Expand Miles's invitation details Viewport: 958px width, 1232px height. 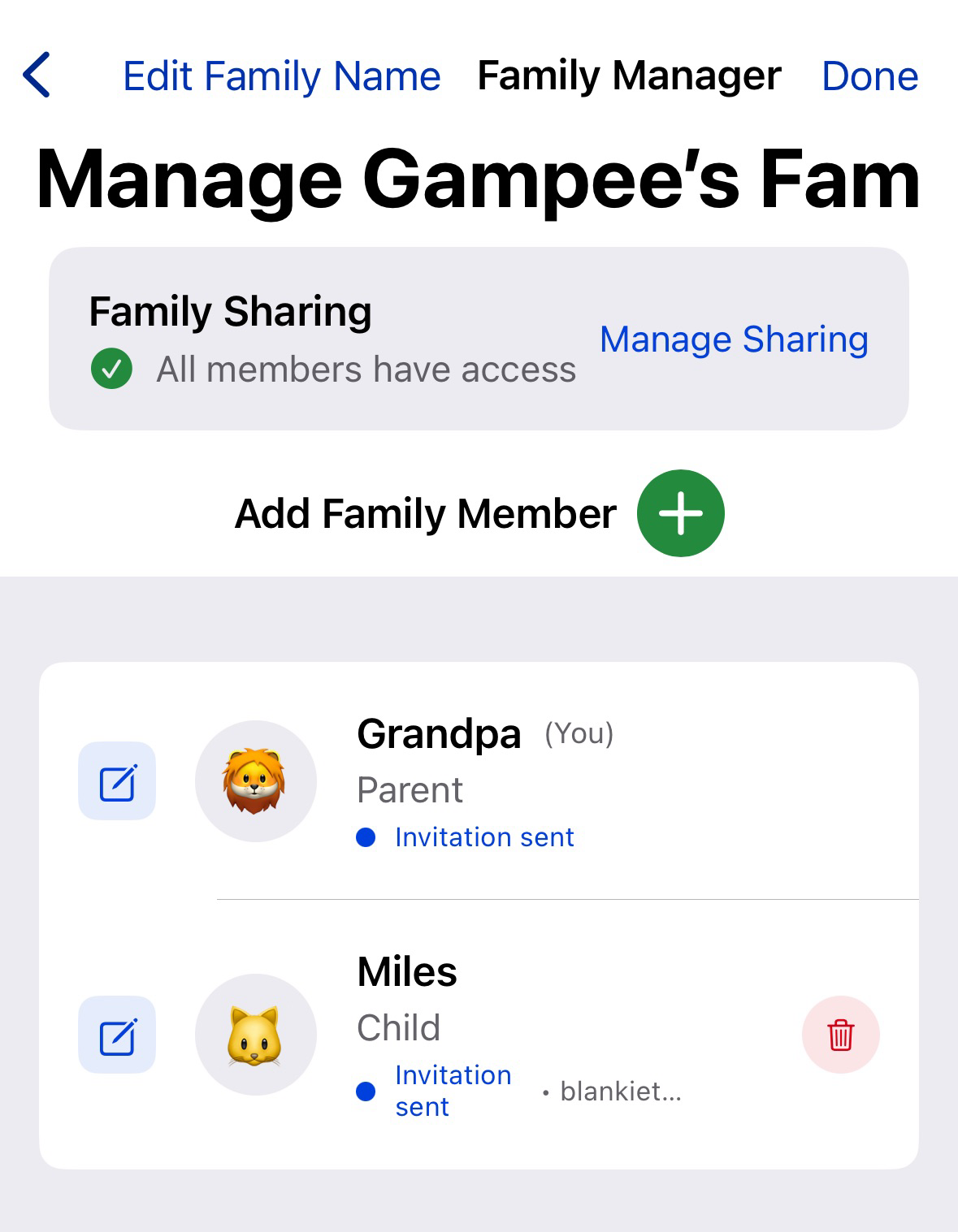(x=453, y=1091)
